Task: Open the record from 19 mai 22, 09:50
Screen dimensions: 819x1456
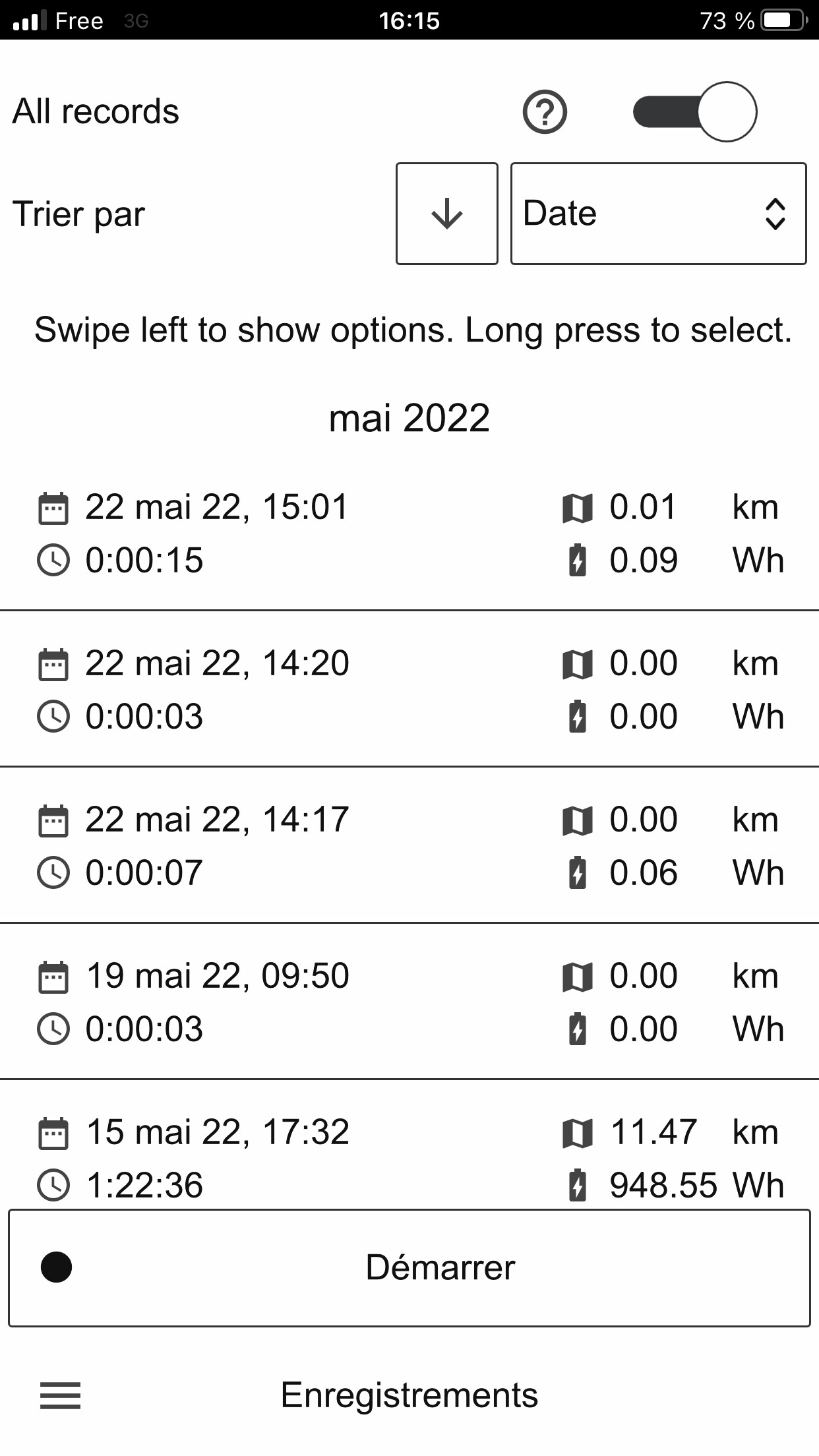Action: pos(409,1002)
